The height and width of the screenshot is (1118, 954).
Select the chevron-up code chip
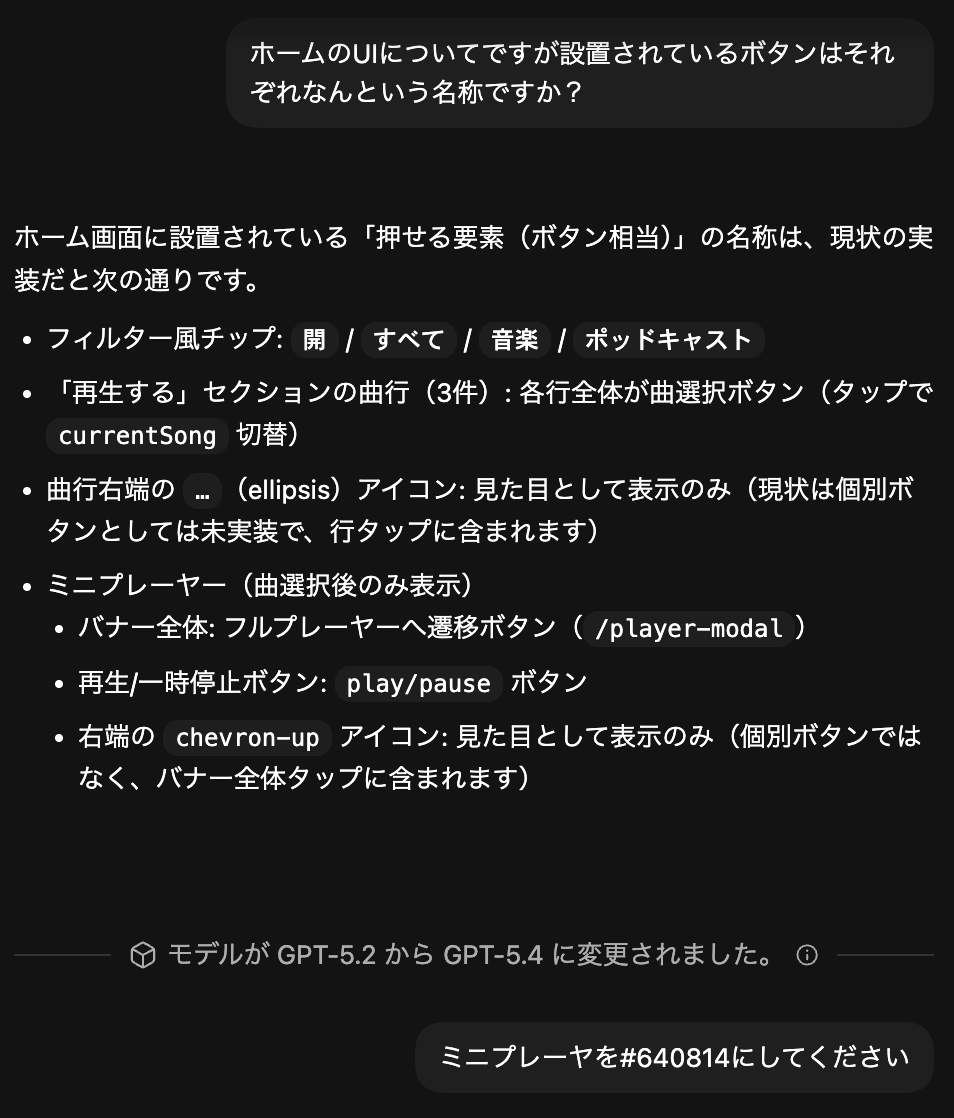coord(247,738)
